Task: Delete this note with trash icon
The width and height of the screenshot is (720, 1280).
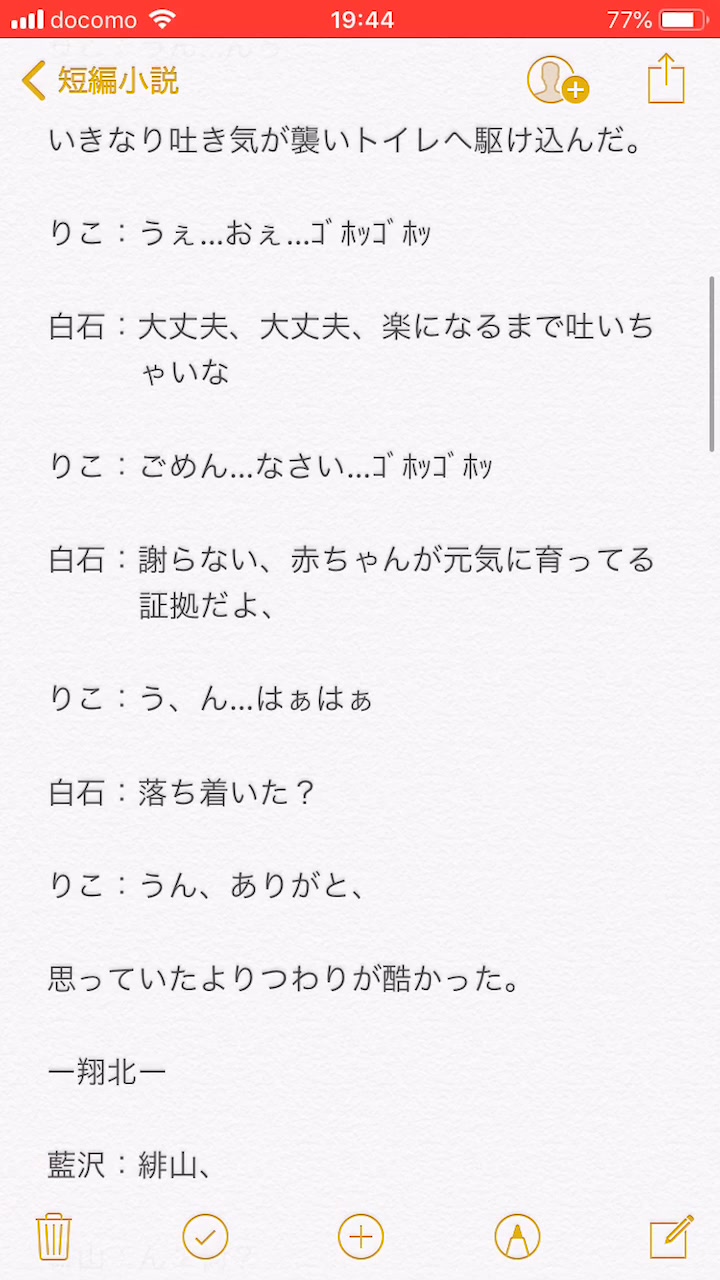Action: pyautogui.click(x=52, y=1236)
